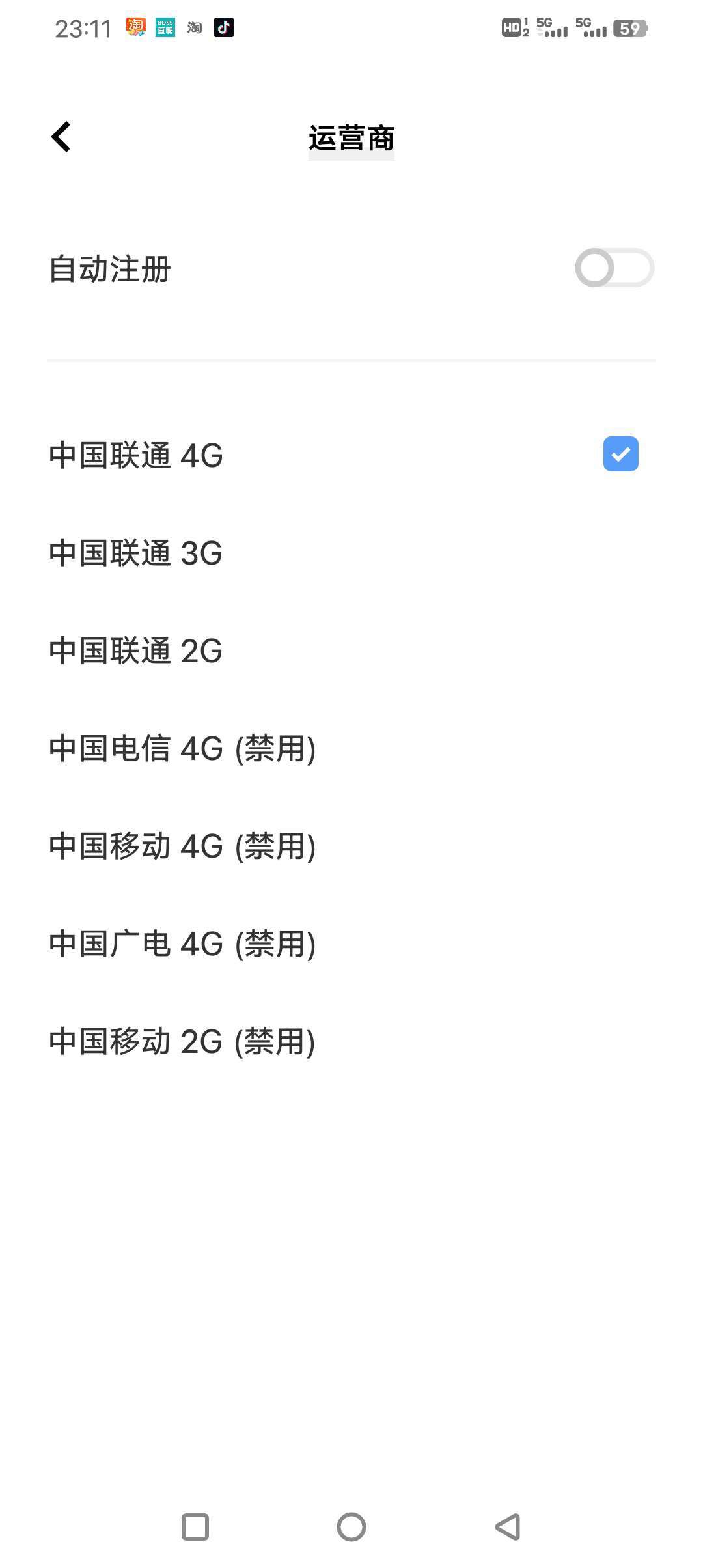Tap the 运营商 title text
This screenshot has width=703, height=1568.
351,138
